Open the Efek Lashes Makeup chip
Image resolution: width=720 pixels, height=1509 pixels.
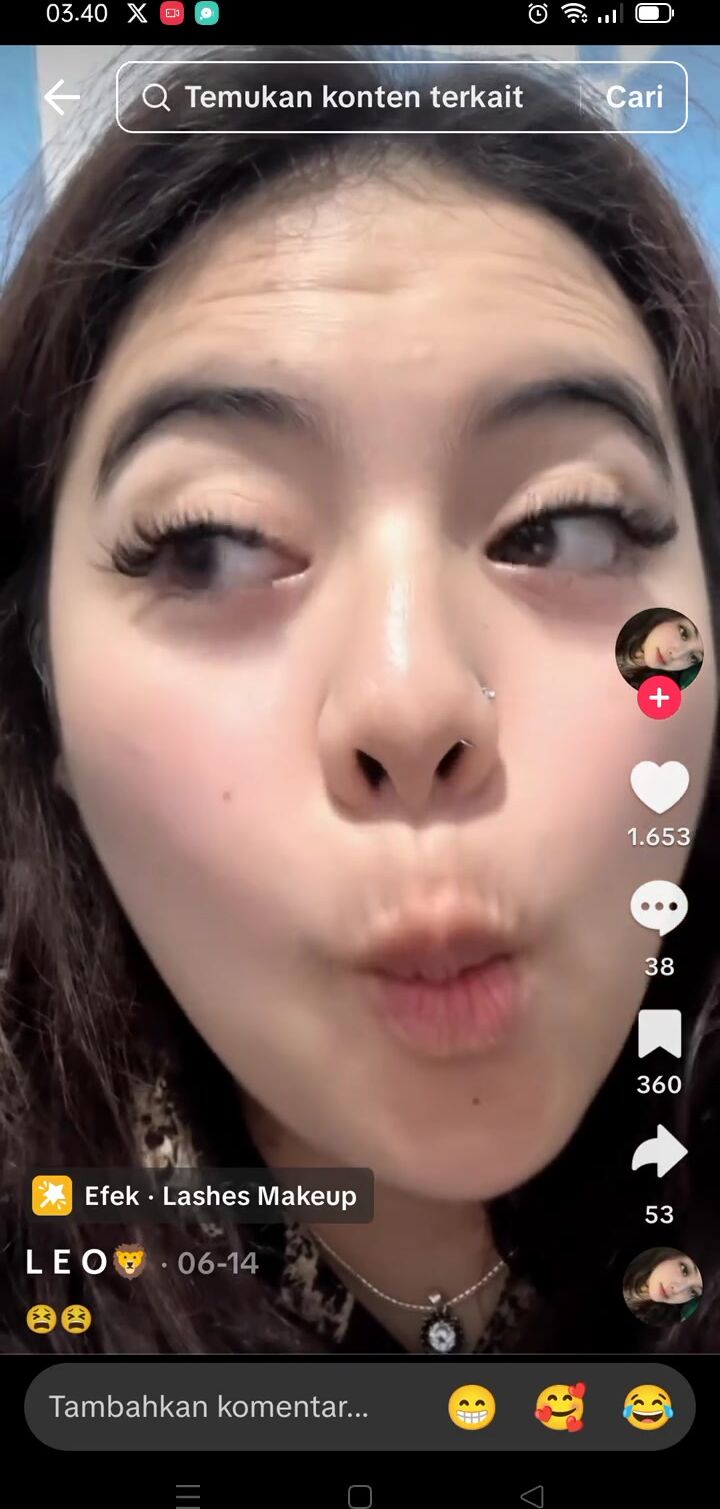click(x=202, y=1195)
